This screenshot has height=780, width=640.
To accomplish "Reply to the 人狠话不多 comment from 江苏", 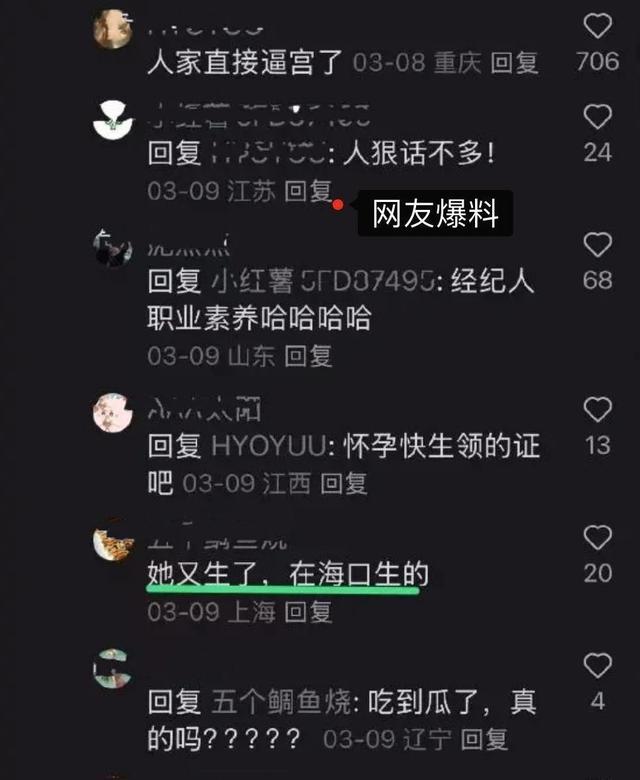I will point(307,190).
